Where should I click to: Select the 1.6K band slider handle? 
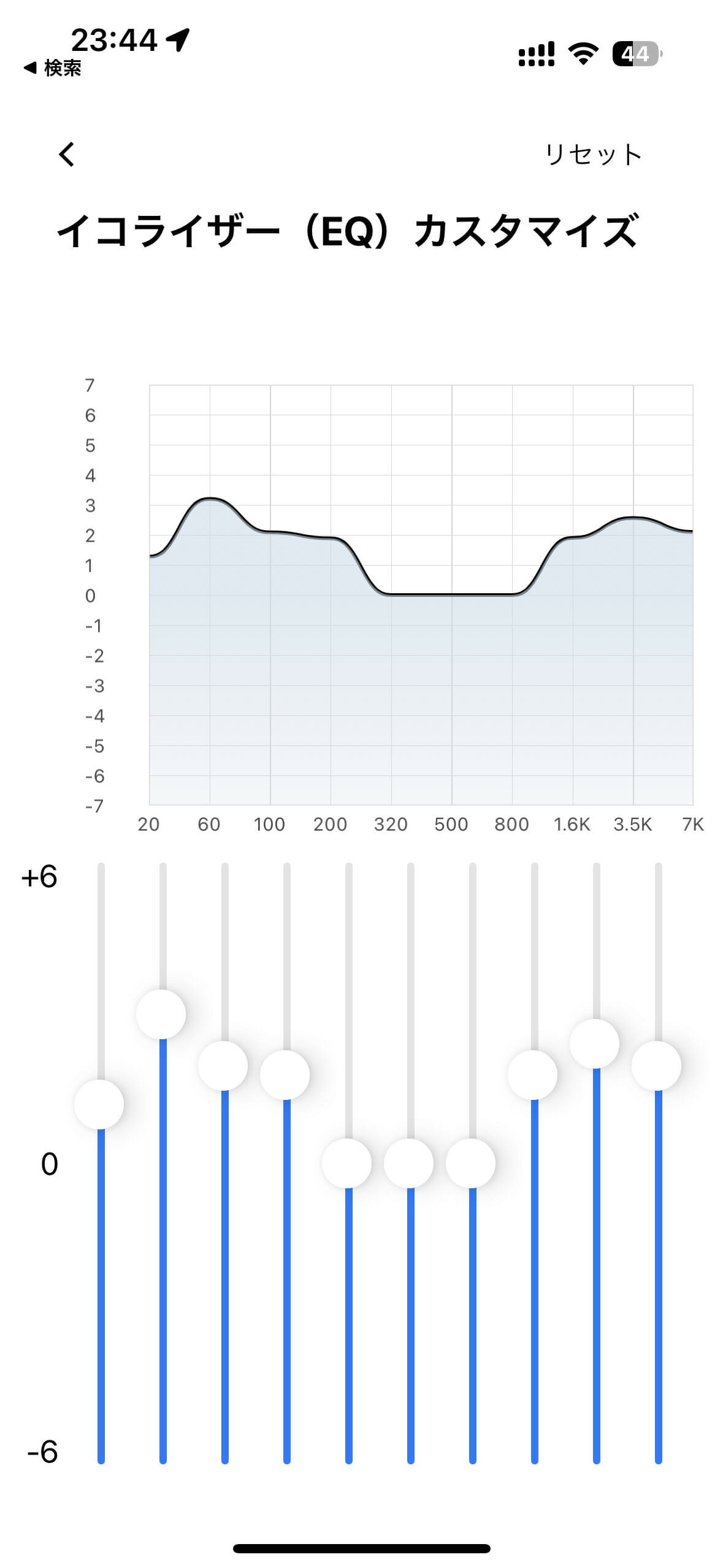(532, 1075)
